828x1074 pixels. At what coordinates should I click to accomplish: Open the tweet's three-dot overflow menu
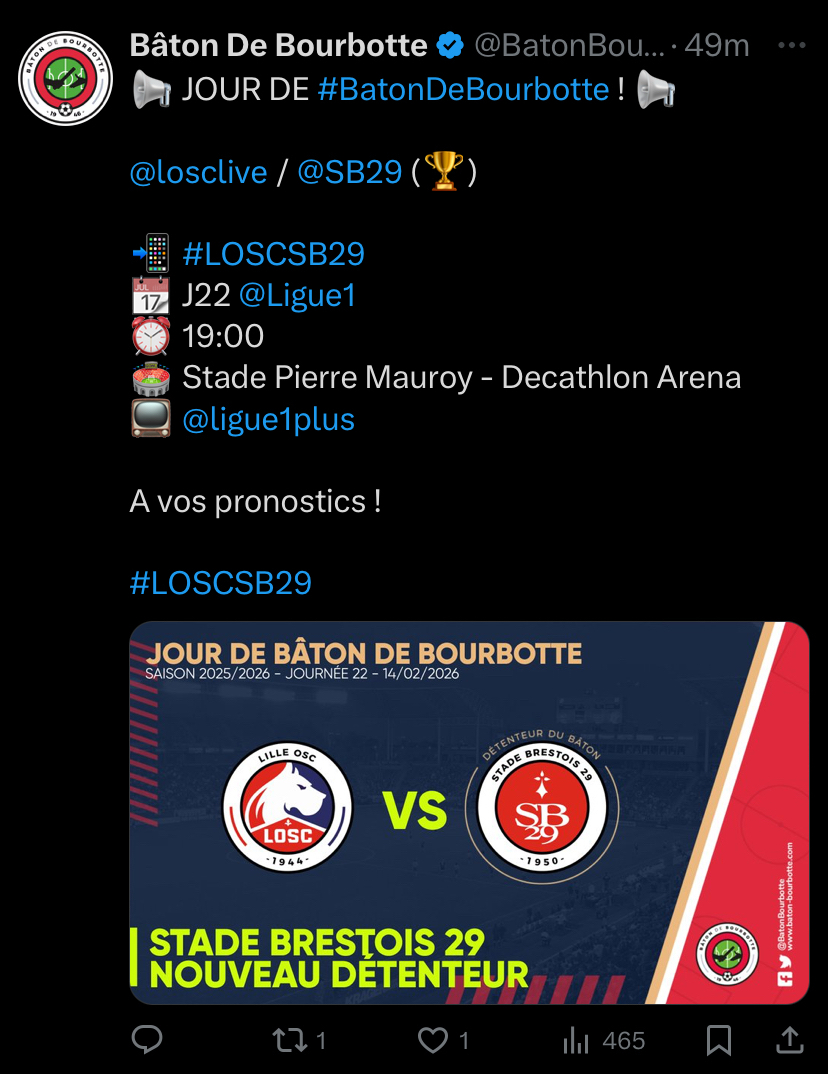click(792, 46)
